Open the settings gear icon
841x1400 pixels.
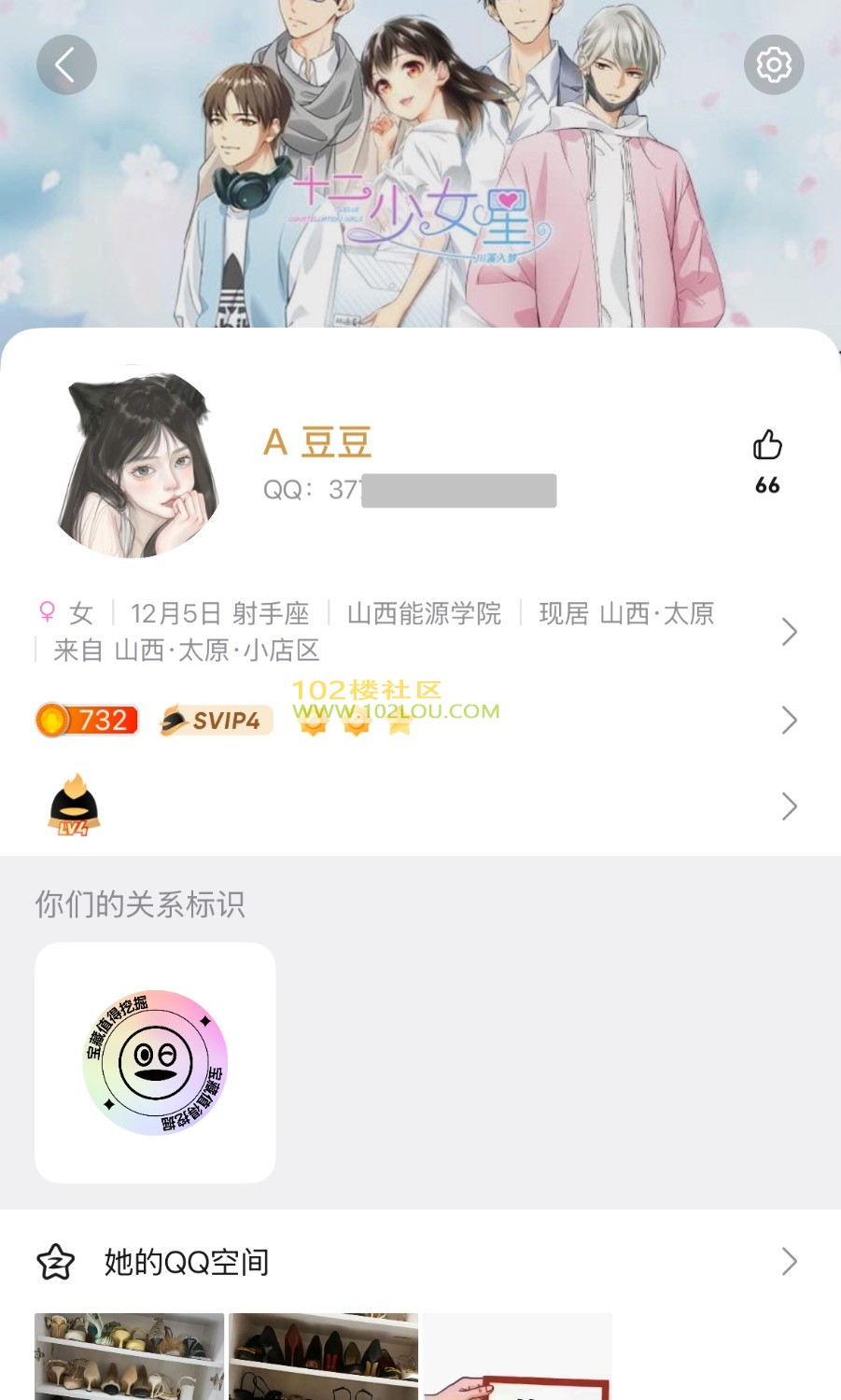tap(774, 65)
